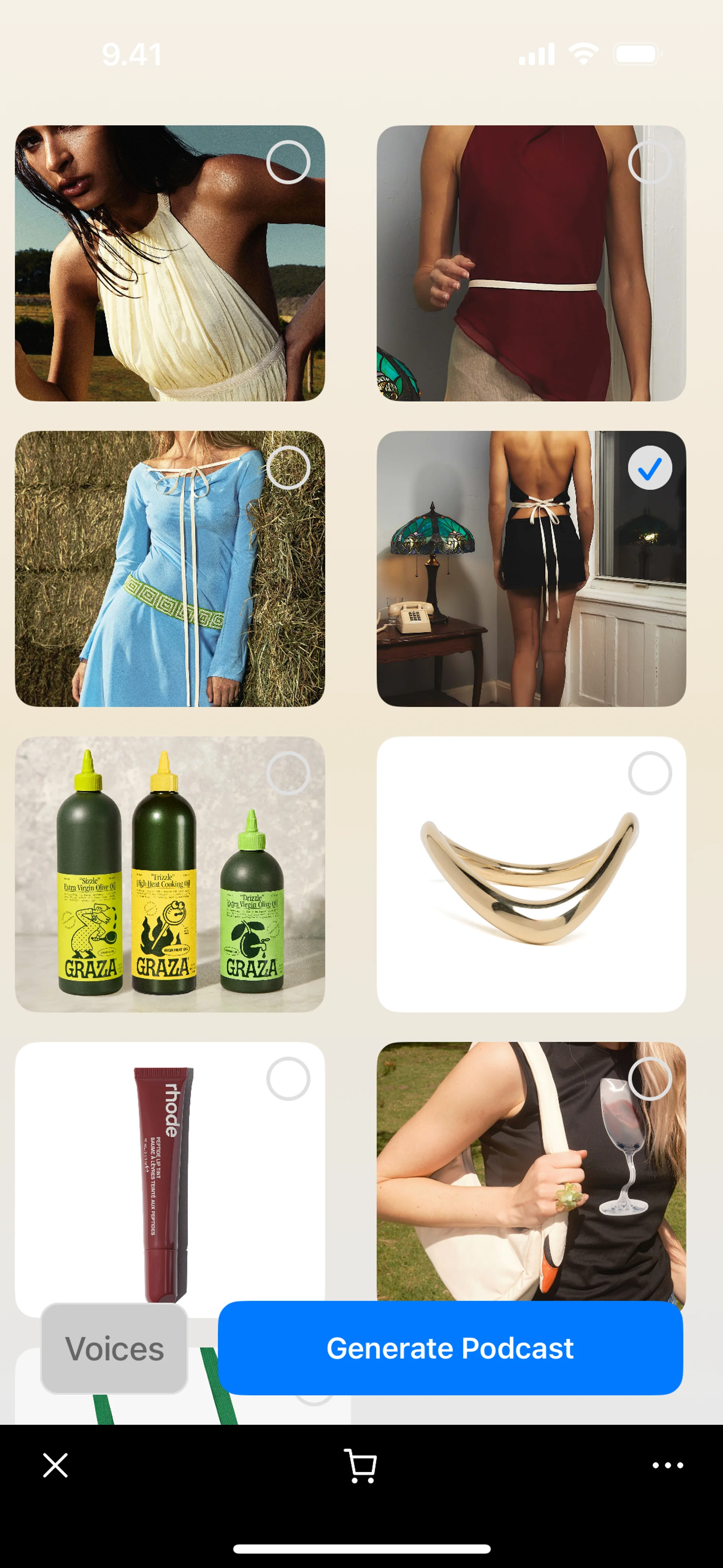The height and width of the screenshot is (1568, 723).
Task: Open the Voices options
Action: (114, 1348)
